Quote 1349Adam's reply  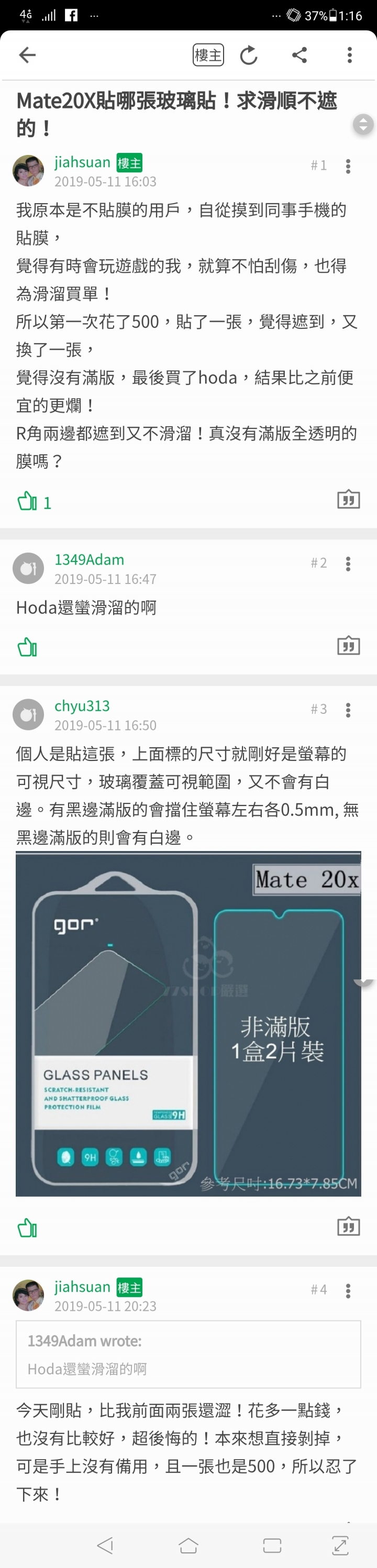tap(348, 645)
